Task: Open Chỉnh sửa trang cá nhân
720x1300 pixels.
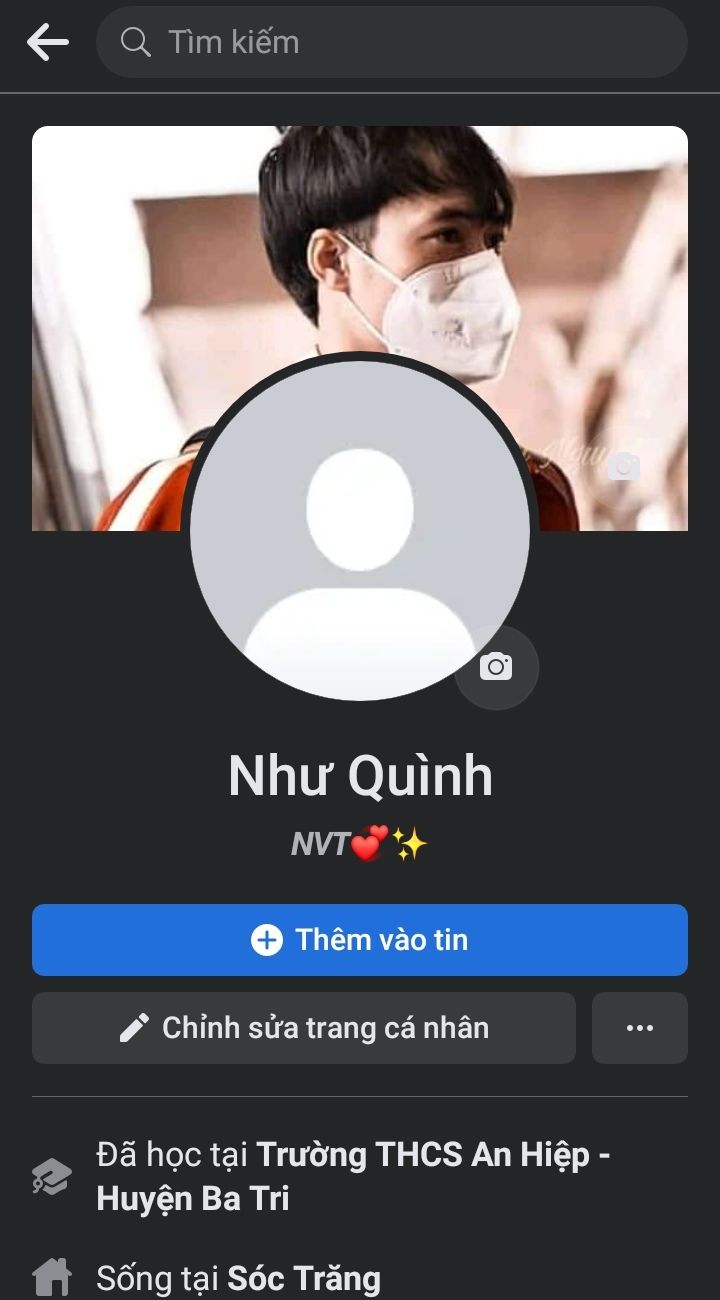Action: pyautogui.click(x=304, y=1028)
